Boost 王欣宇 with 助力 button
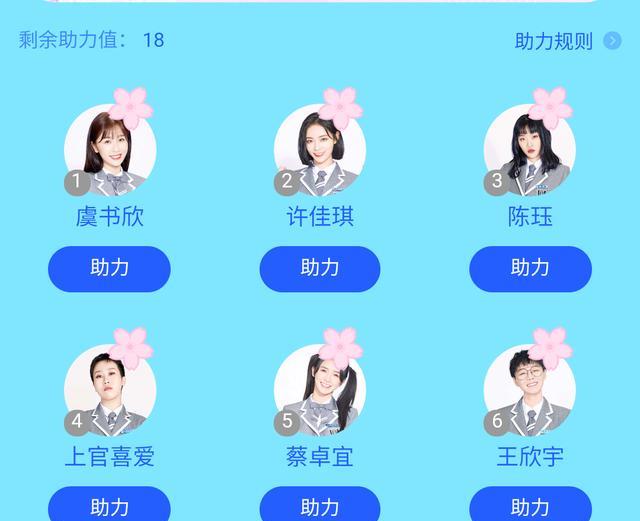 pyautogui.click(x=530, y=505)
